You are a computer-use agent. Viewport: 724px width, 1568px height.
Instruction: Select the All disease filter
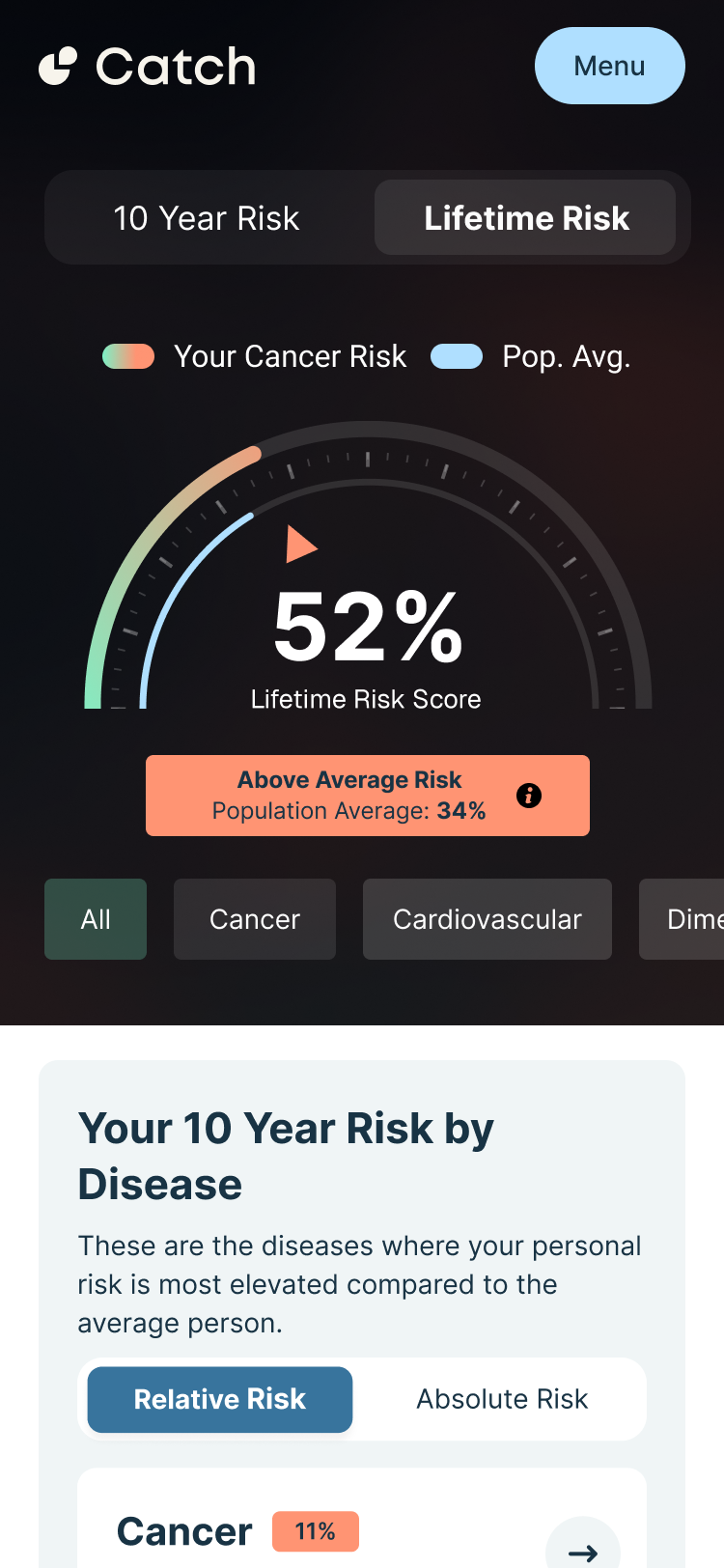coord(95,919)
